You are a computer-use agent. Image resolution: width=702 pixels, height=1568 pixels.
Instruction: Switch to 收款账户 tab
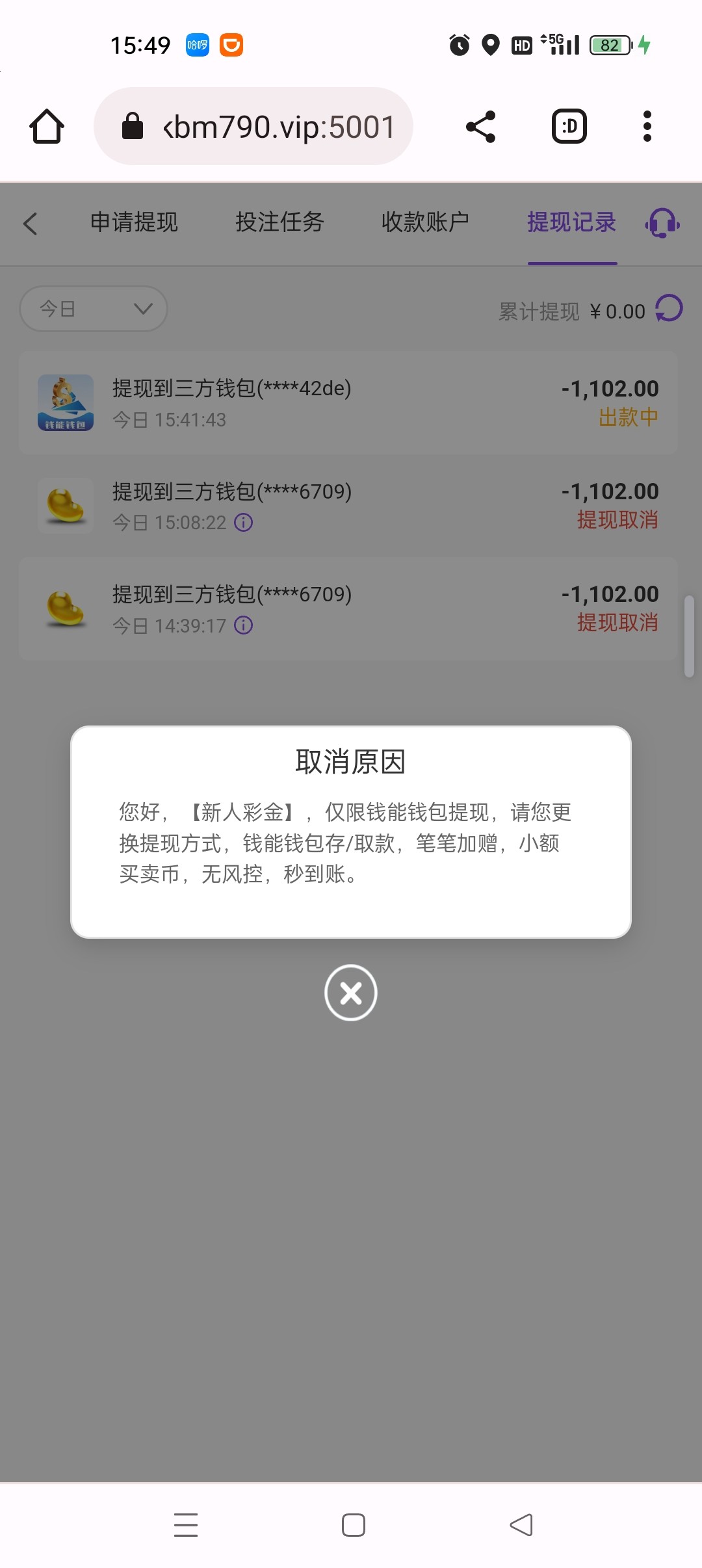[425, 222]
